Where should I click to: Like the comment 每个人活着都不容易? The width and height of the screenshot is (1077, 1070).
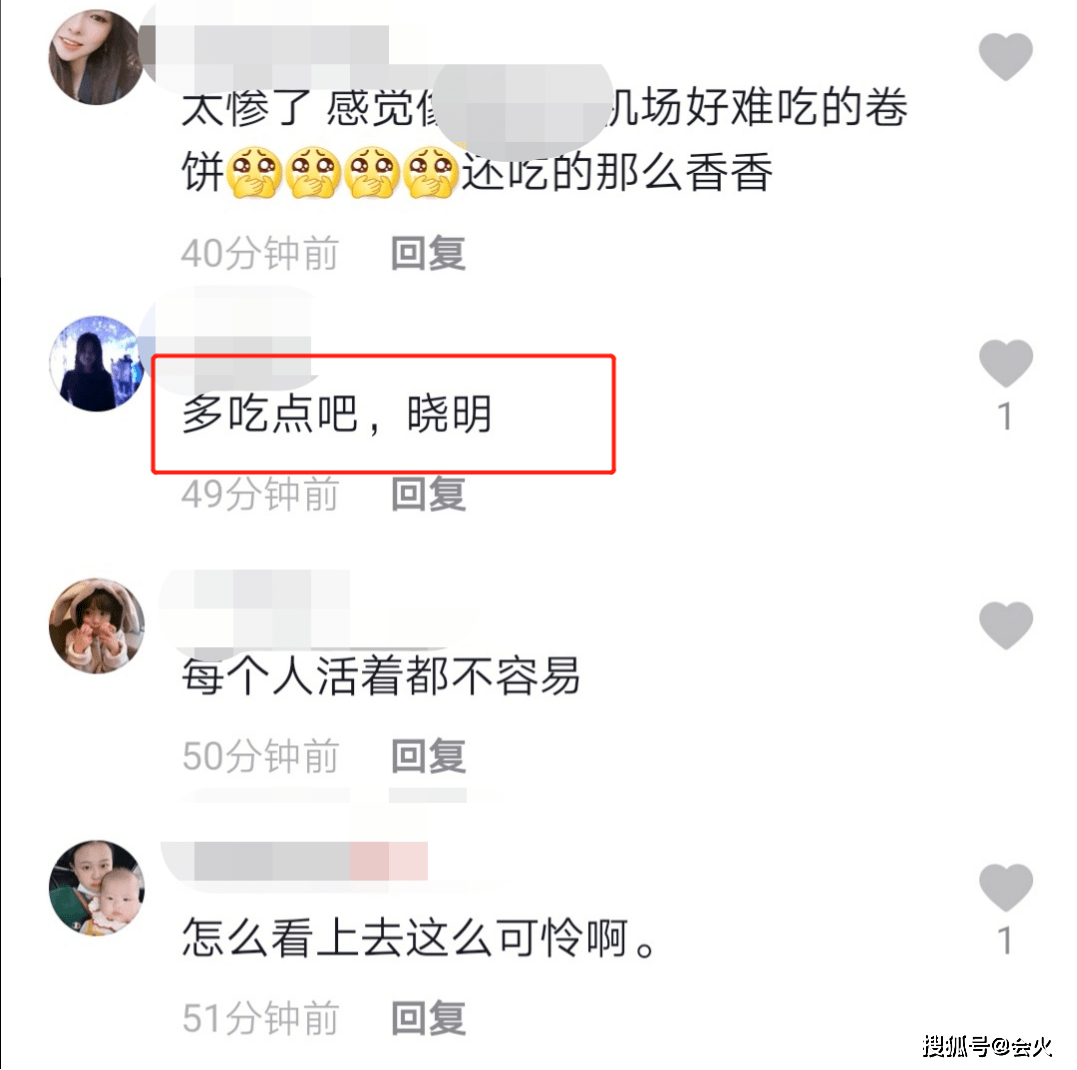point(1005,627)
